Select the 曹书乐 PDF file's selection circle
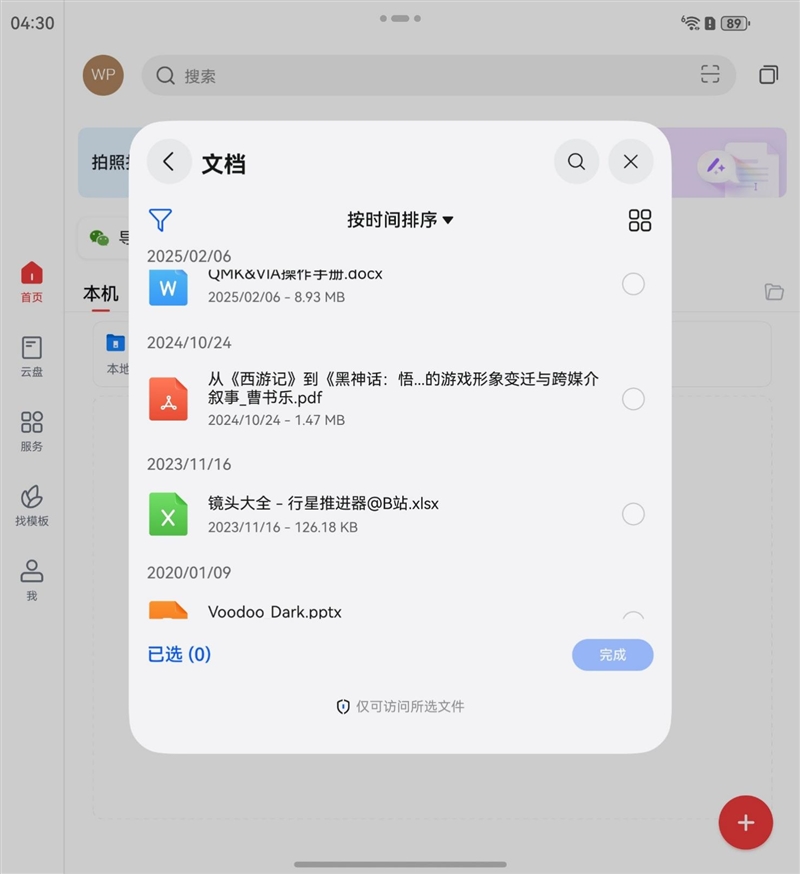The height and width of the screenshot is (874, 800). [x=633, y=399]
